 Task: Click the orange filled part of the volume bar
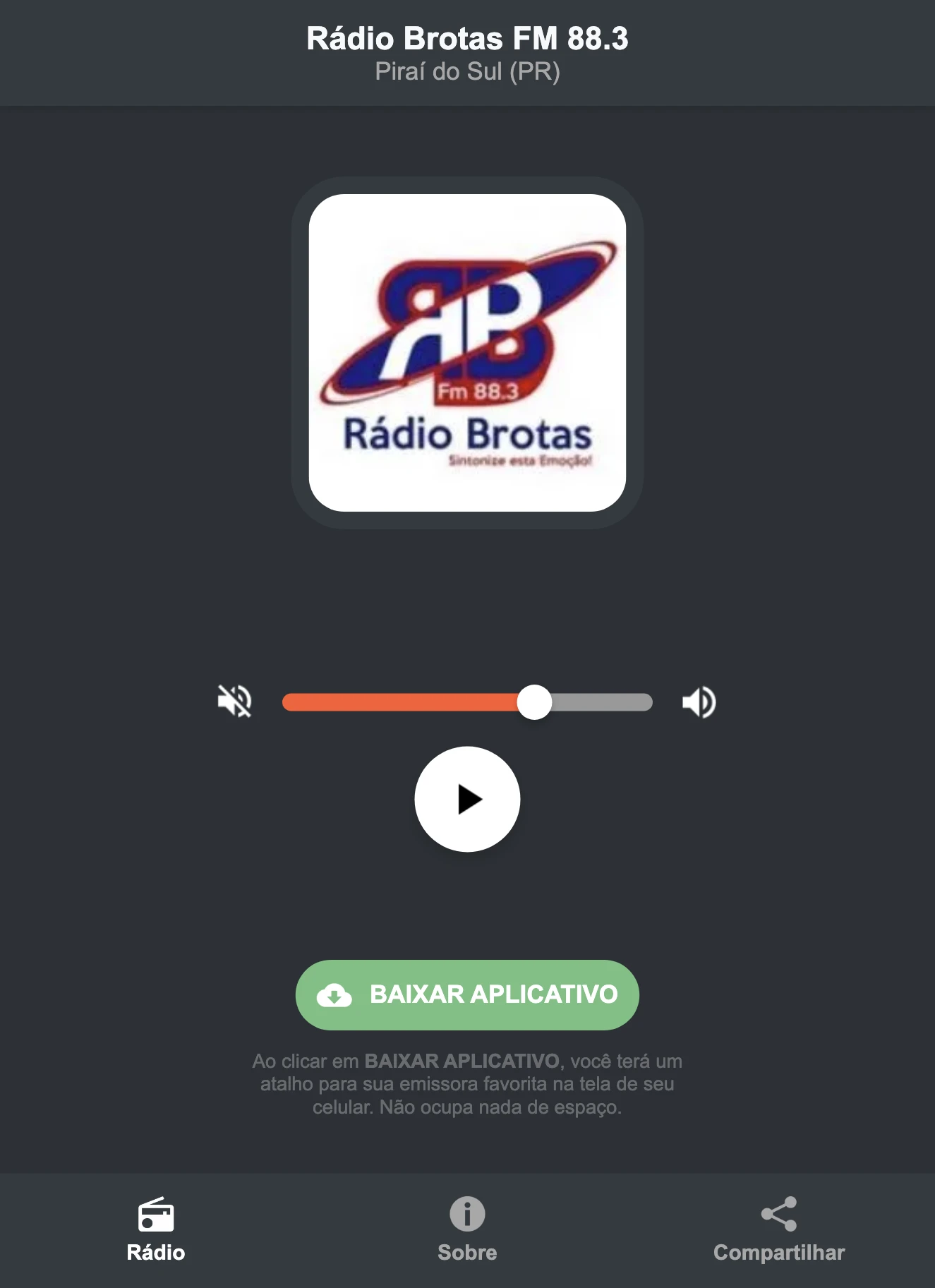pyautogui.click(x=402, y=702)
